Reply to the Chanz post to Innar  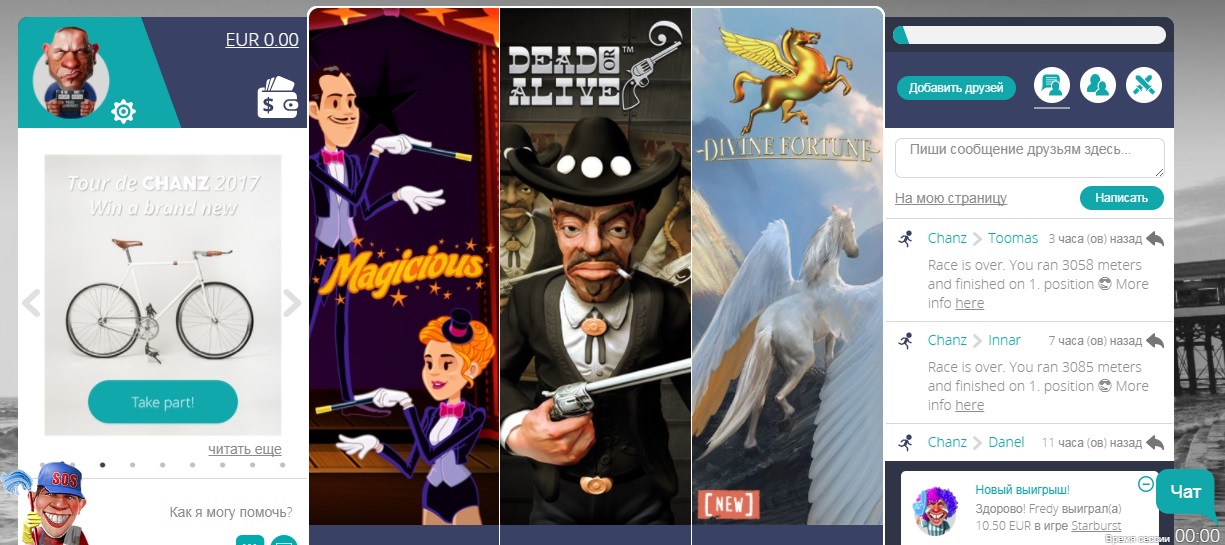pyautogui.click(x=1155, y=341)
